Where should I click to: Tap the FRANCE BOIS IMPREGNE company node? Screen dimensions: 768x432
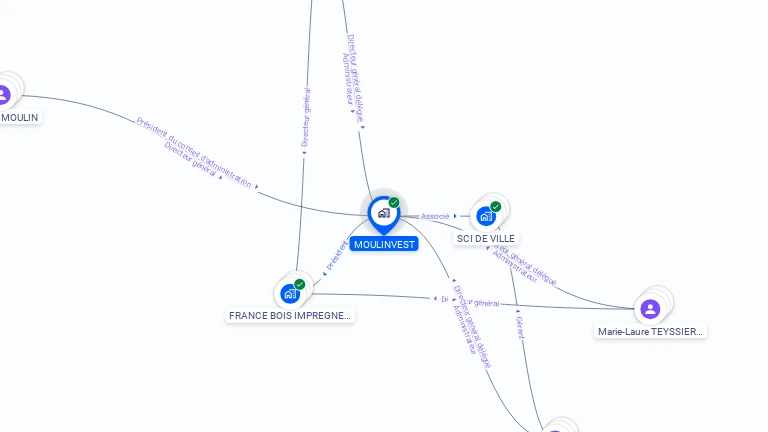click(x=290, y=293)
